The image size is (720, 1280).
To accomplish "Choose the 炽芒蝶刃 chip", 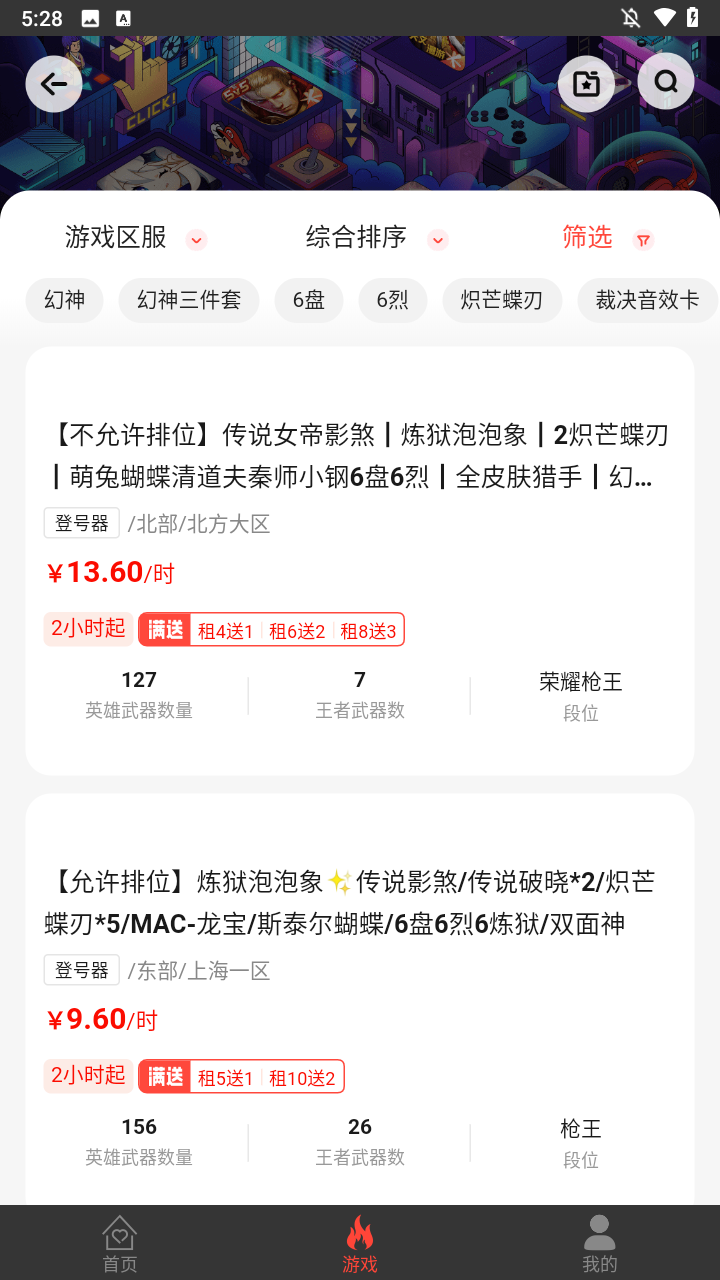I will (x=502, y=300).
